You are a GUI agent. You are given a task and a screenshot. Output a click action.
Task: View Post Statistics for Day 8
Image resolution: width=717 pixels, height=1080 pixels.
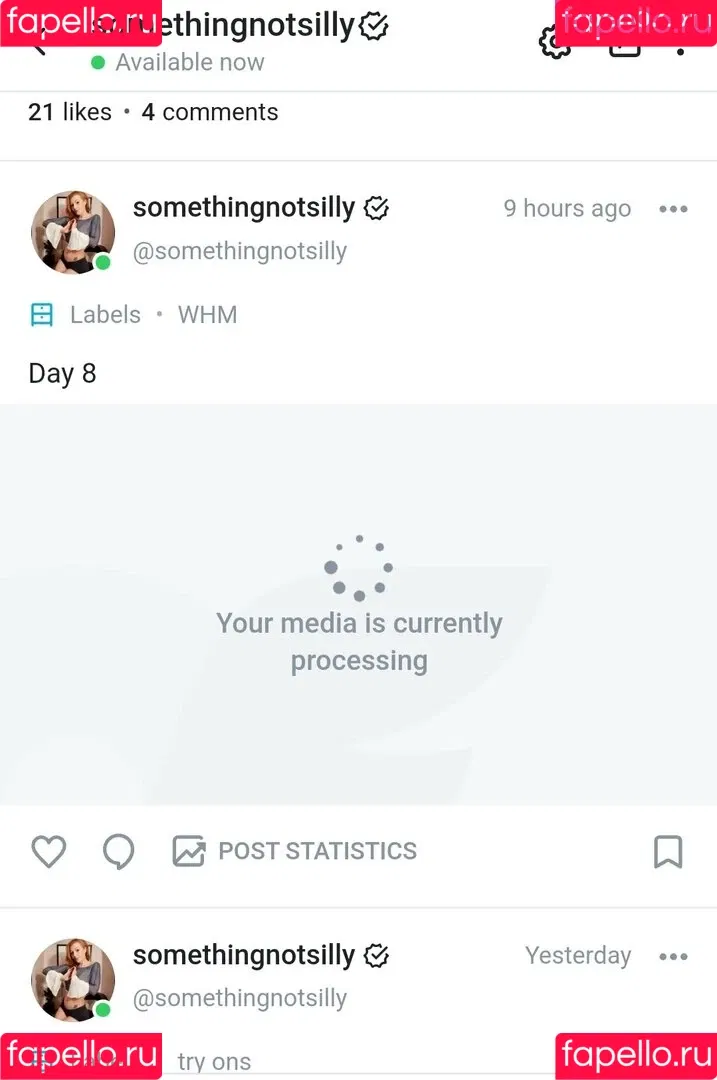click(295, 852)
